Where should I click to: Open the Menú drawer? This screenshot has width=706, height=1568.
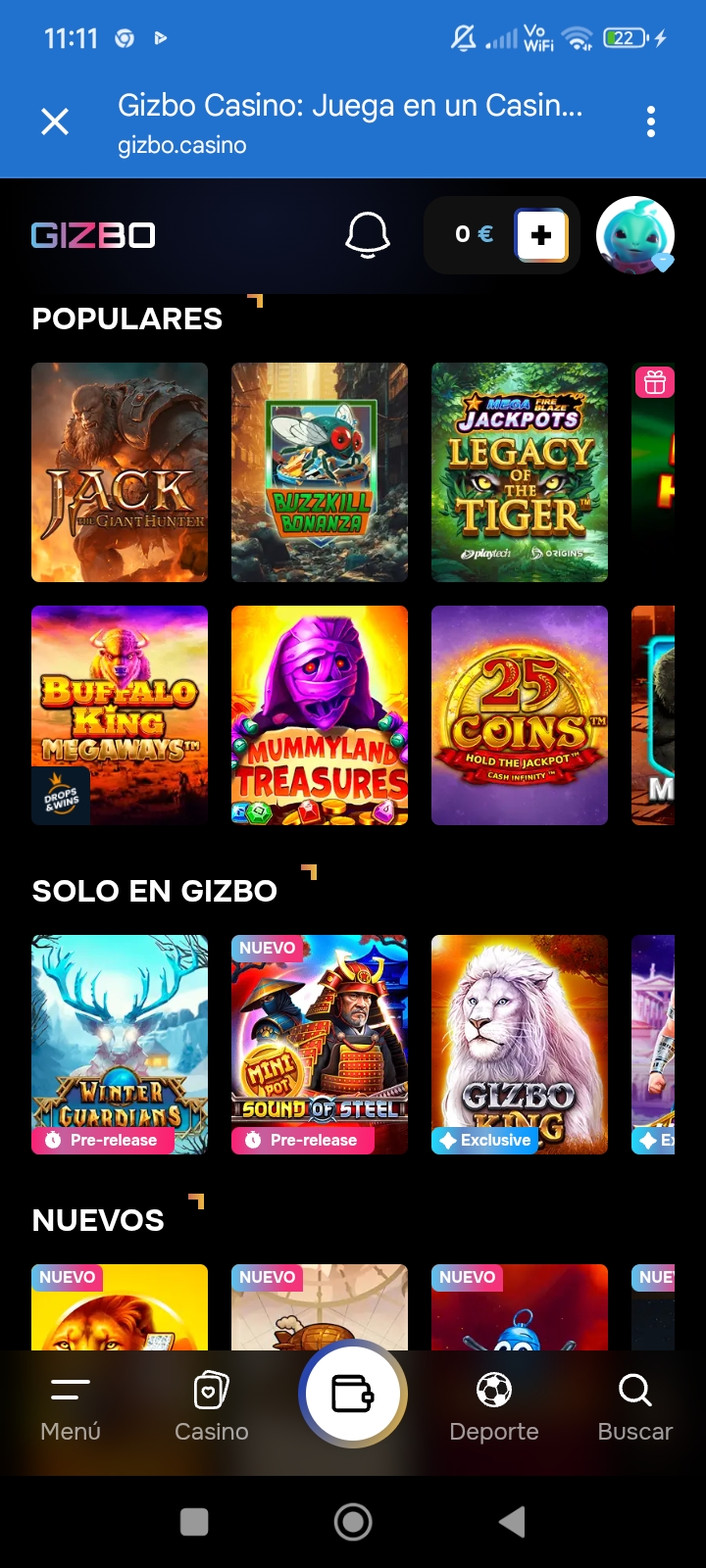tap(71, 1408)
